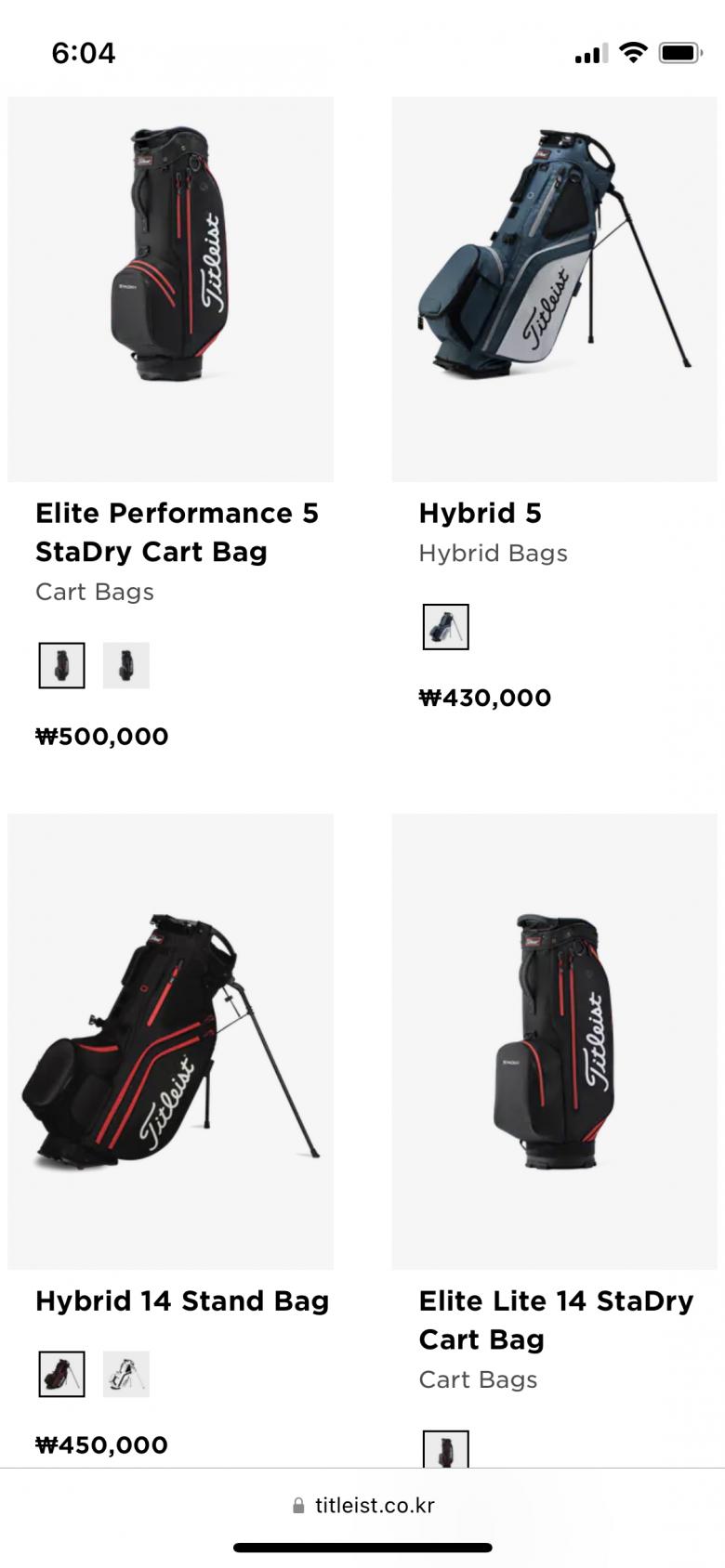725x1568 pixels.
Task: Select second color swatch for Elite Performance 5
Action: (x=126, y=665)
